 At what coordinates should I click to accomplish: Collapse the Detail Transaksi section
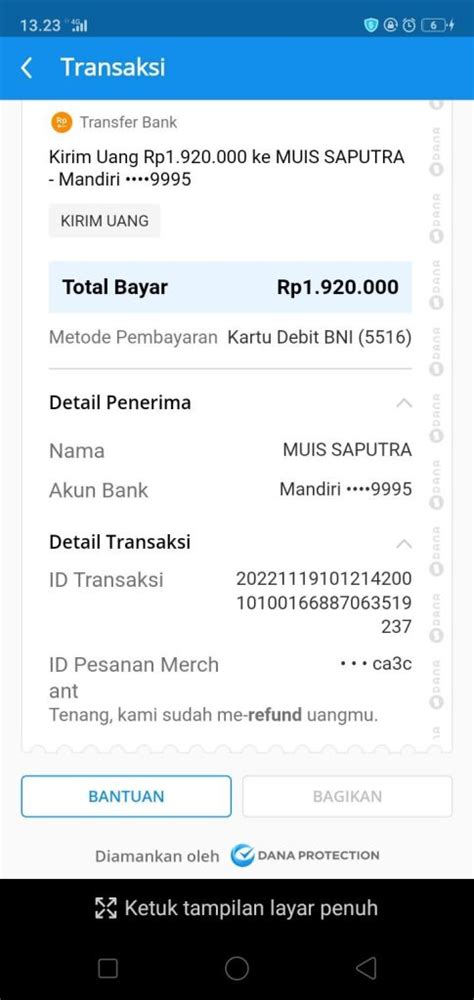(x=404, y=543)
